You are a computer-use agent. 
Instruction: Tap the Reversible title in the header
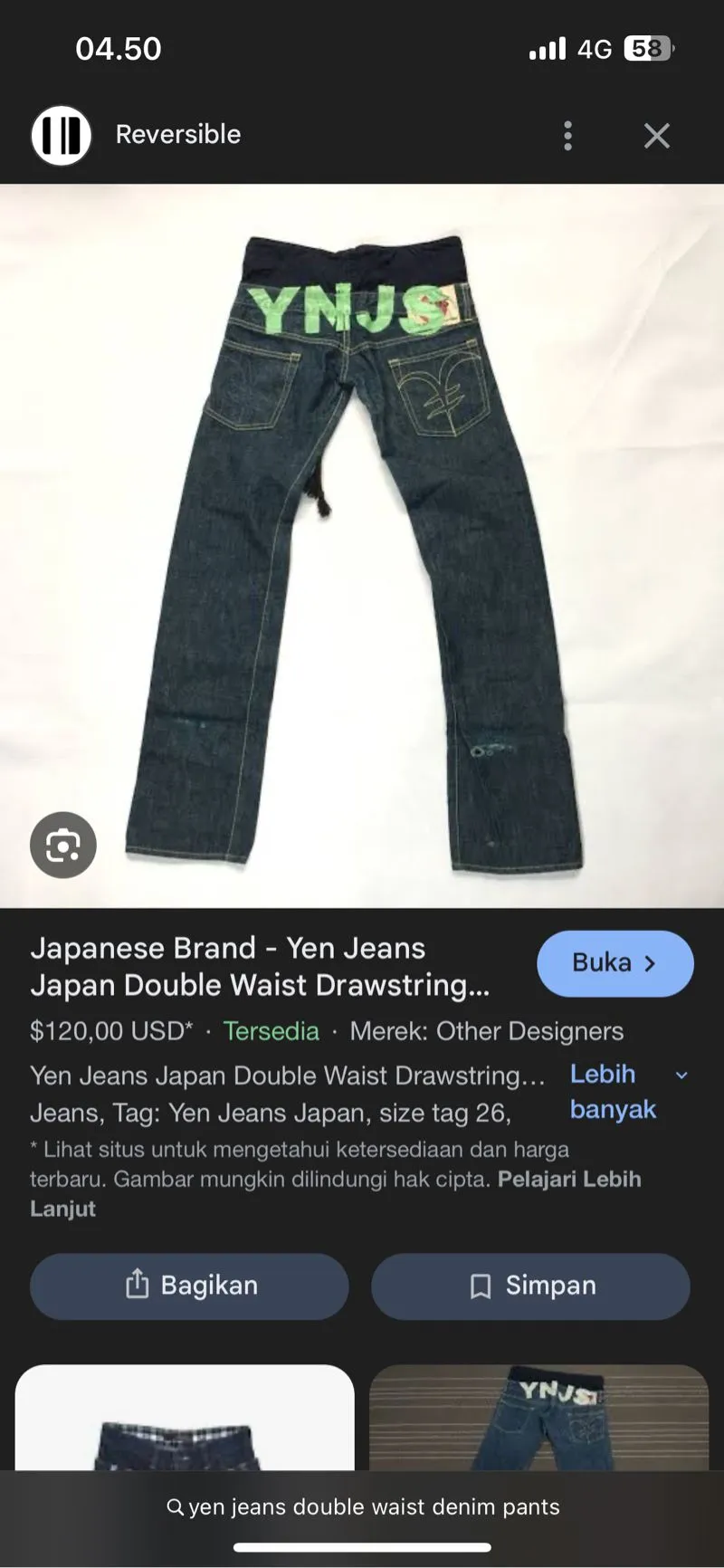tap(177, 134)
